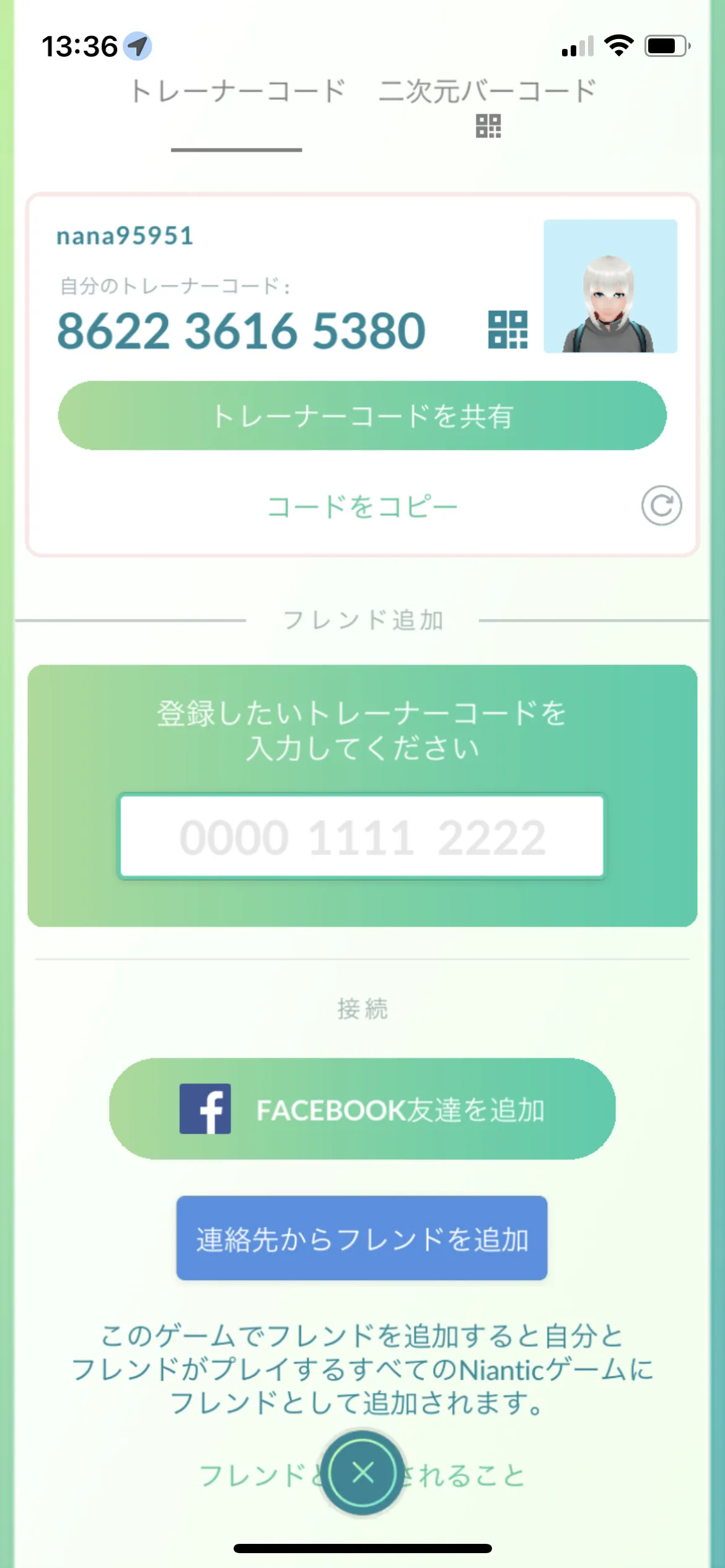The image size is (725, 1568).
Task: Focus the trainer code entry field
Action: 361,836
